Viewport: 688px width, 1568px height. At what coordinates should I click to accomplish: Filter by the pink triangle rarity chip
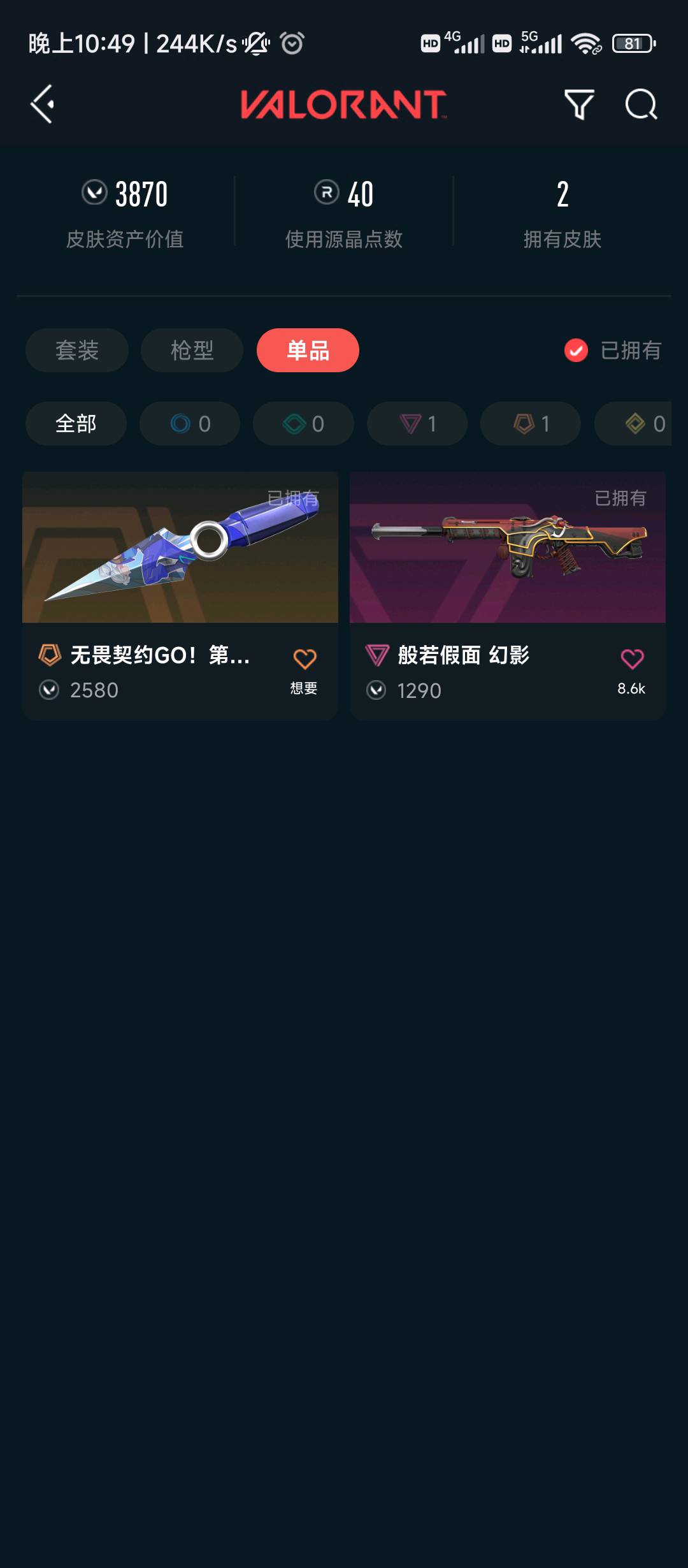click(x=417, y=424)
